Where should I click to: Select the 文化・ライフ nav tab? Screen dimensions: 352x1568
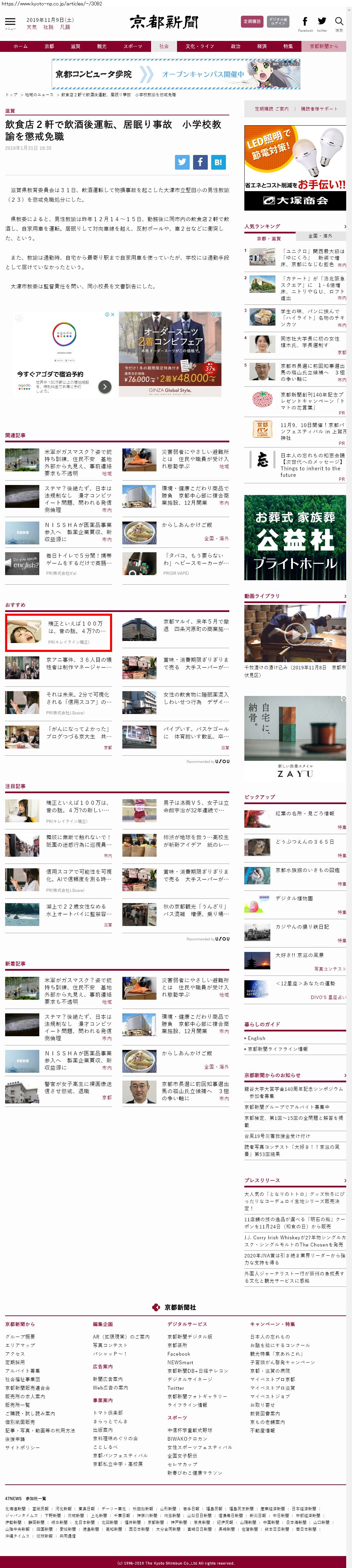(x=199, y=46)
